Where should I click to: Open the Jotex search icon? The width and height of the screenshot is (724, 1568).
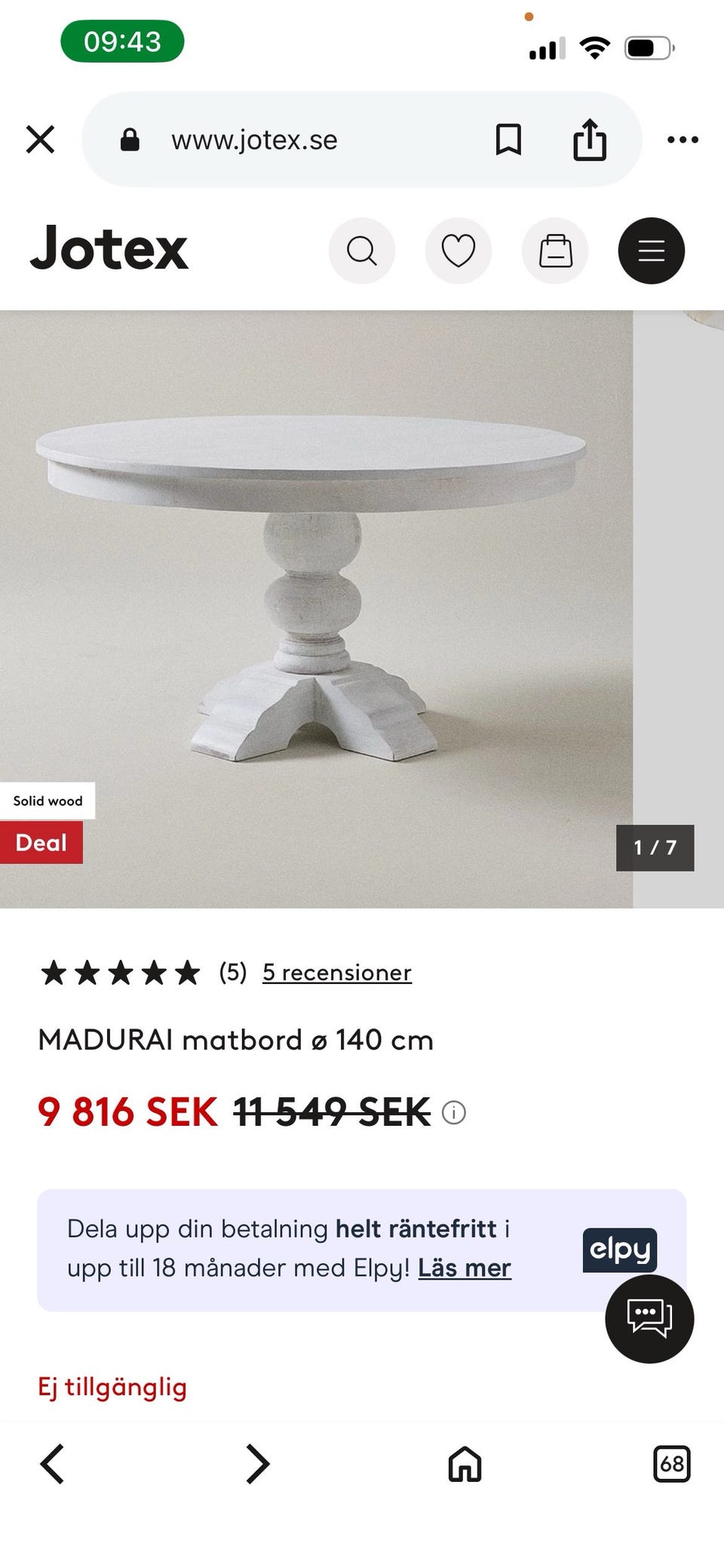click(362, 251)
